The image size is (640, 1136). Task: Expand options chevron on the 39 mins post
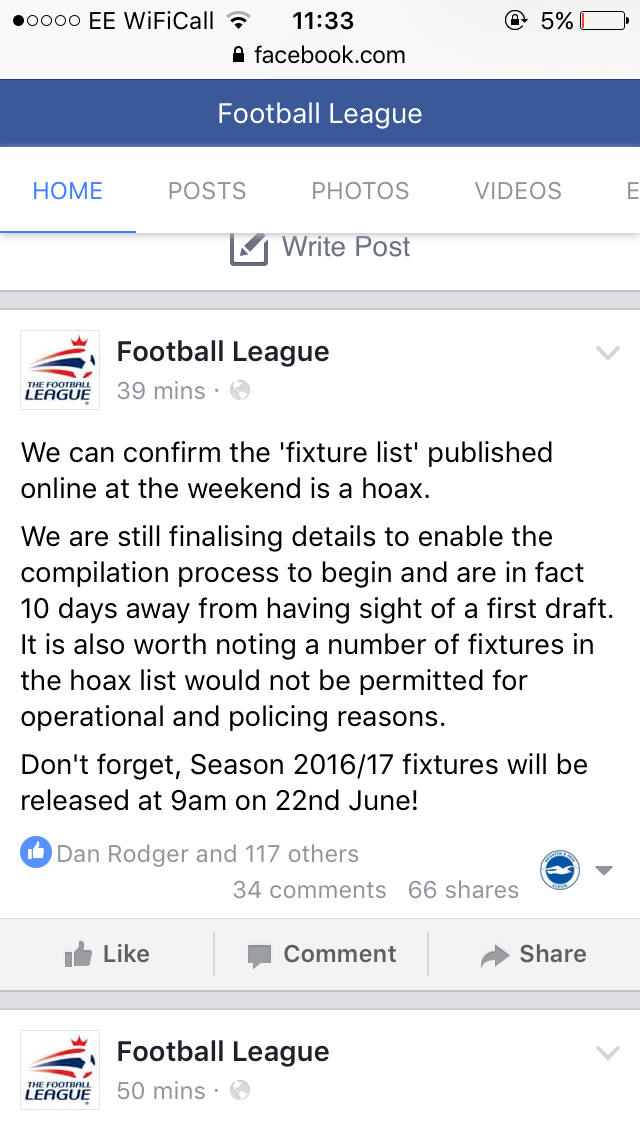607,352
